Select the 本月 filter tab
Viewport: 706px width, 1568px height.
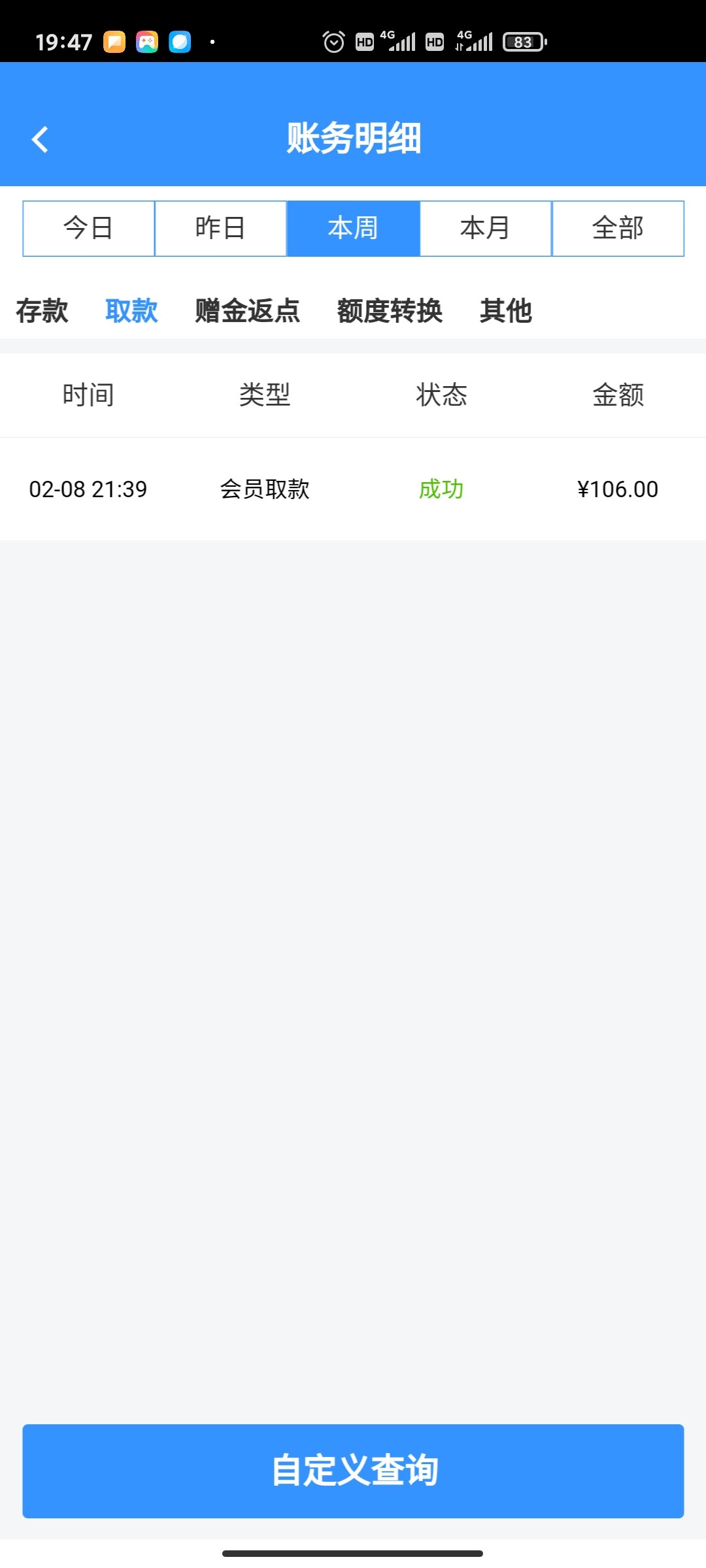point(484,228)
